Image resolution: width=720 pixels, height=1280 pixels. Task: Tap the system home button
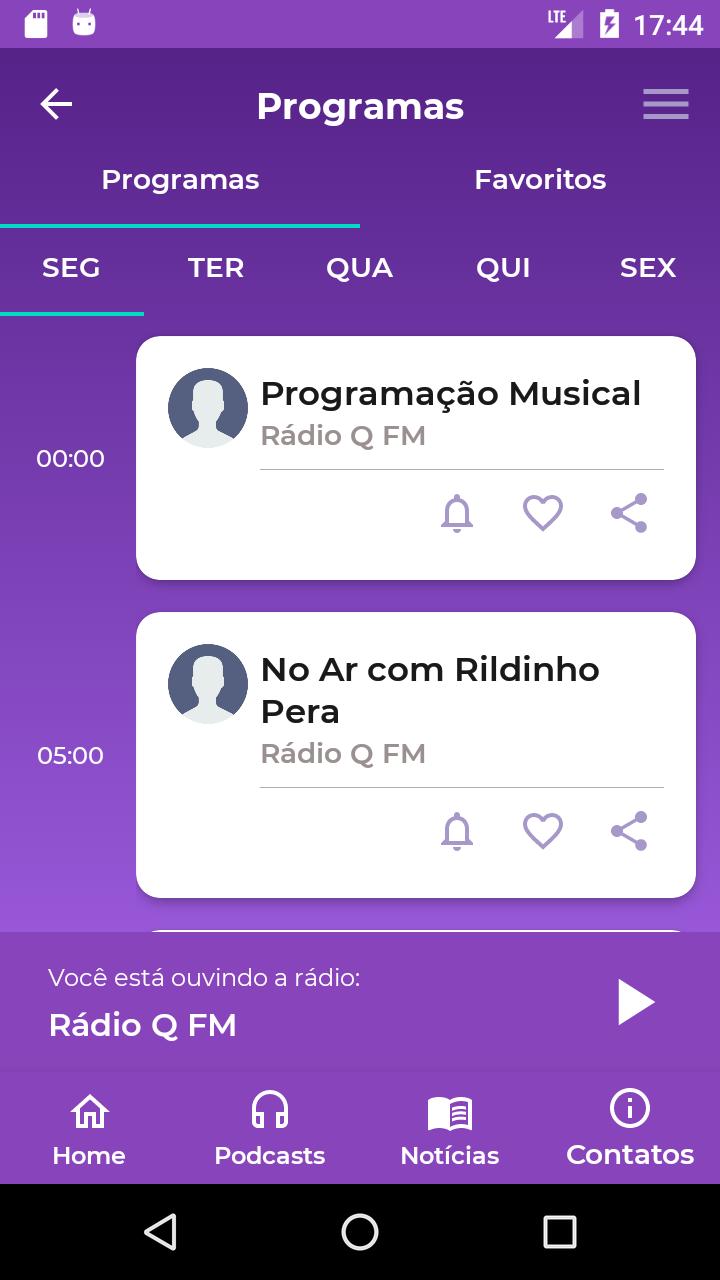tap(360, 1232)
